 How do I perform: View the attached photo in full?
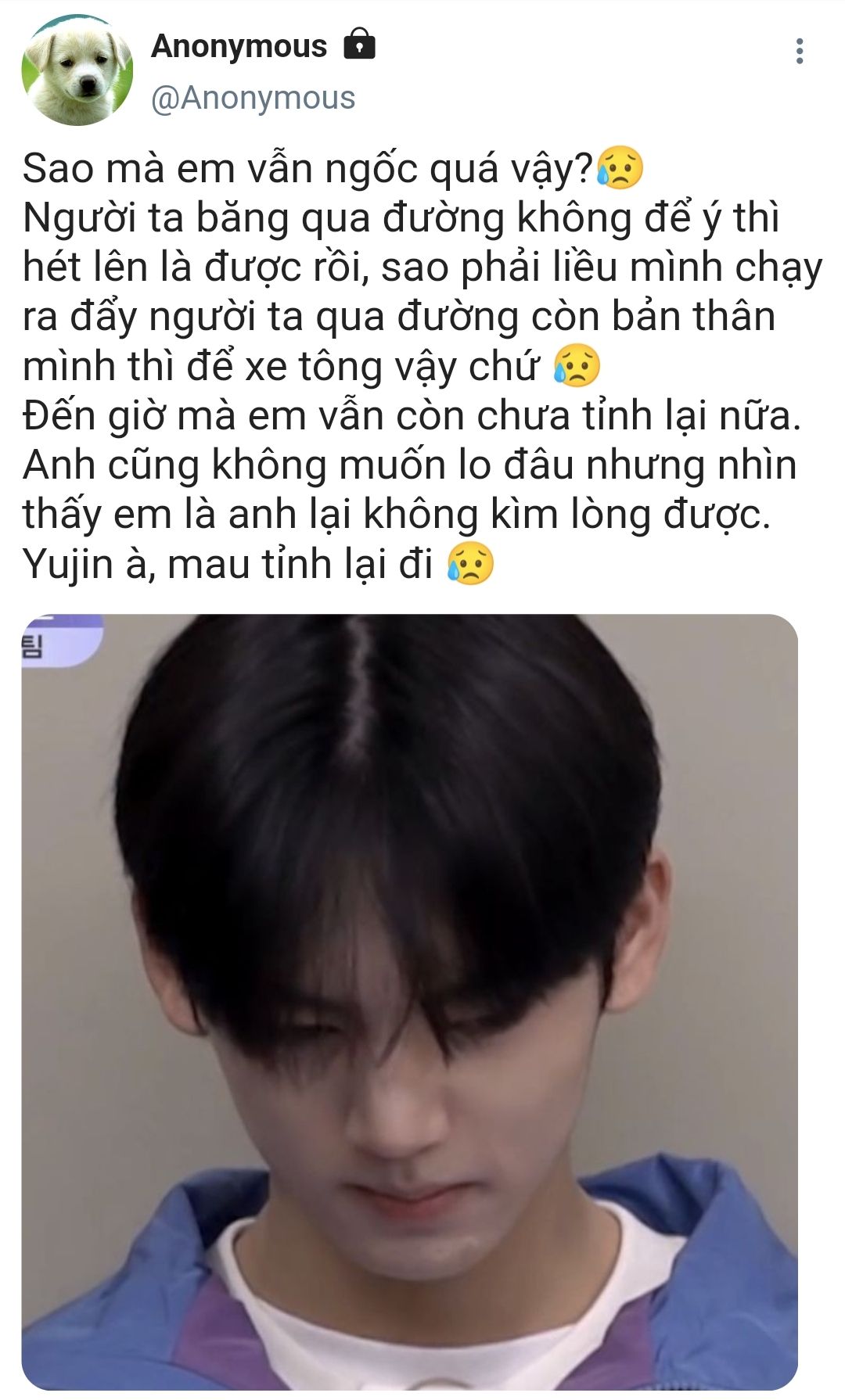[x=409, y=1002]
